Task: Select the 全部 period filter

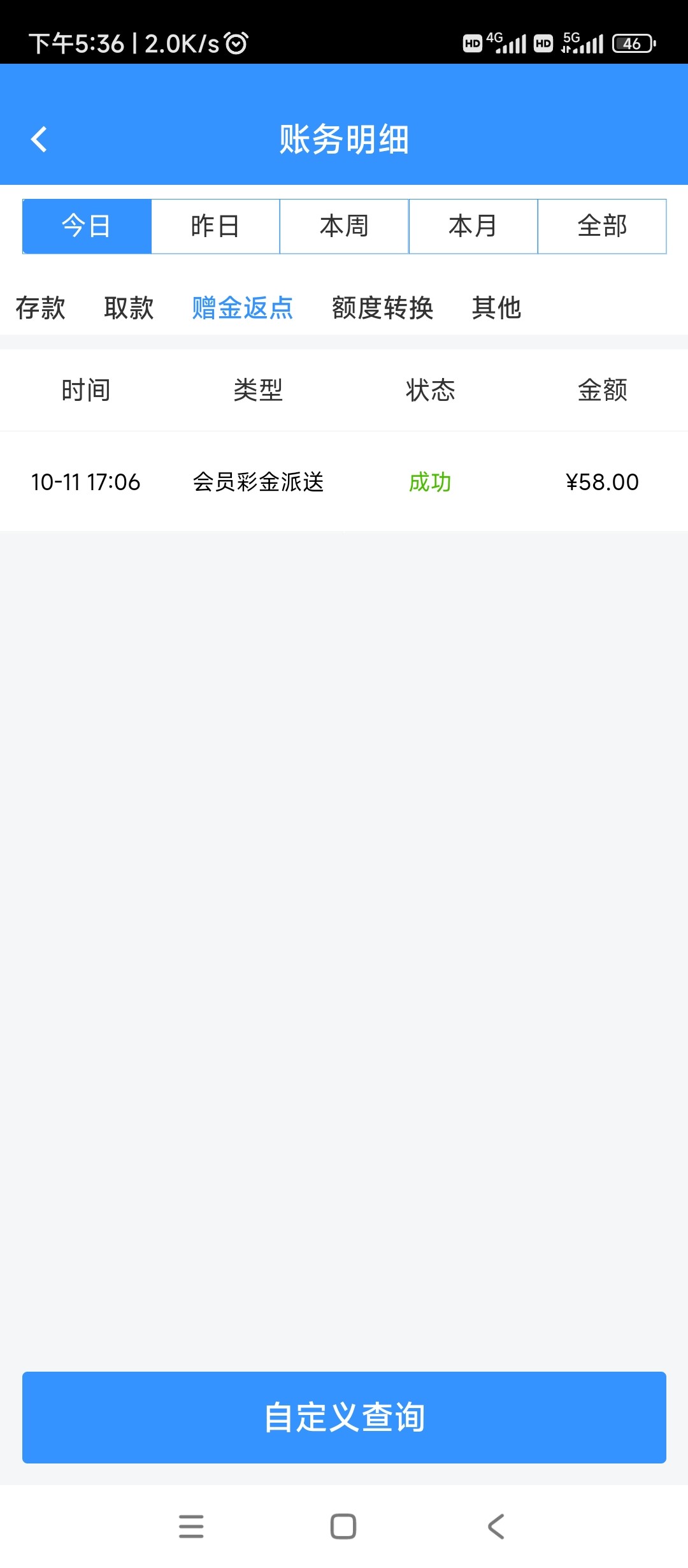Action: pyautogui.click(x=602, y=226)
